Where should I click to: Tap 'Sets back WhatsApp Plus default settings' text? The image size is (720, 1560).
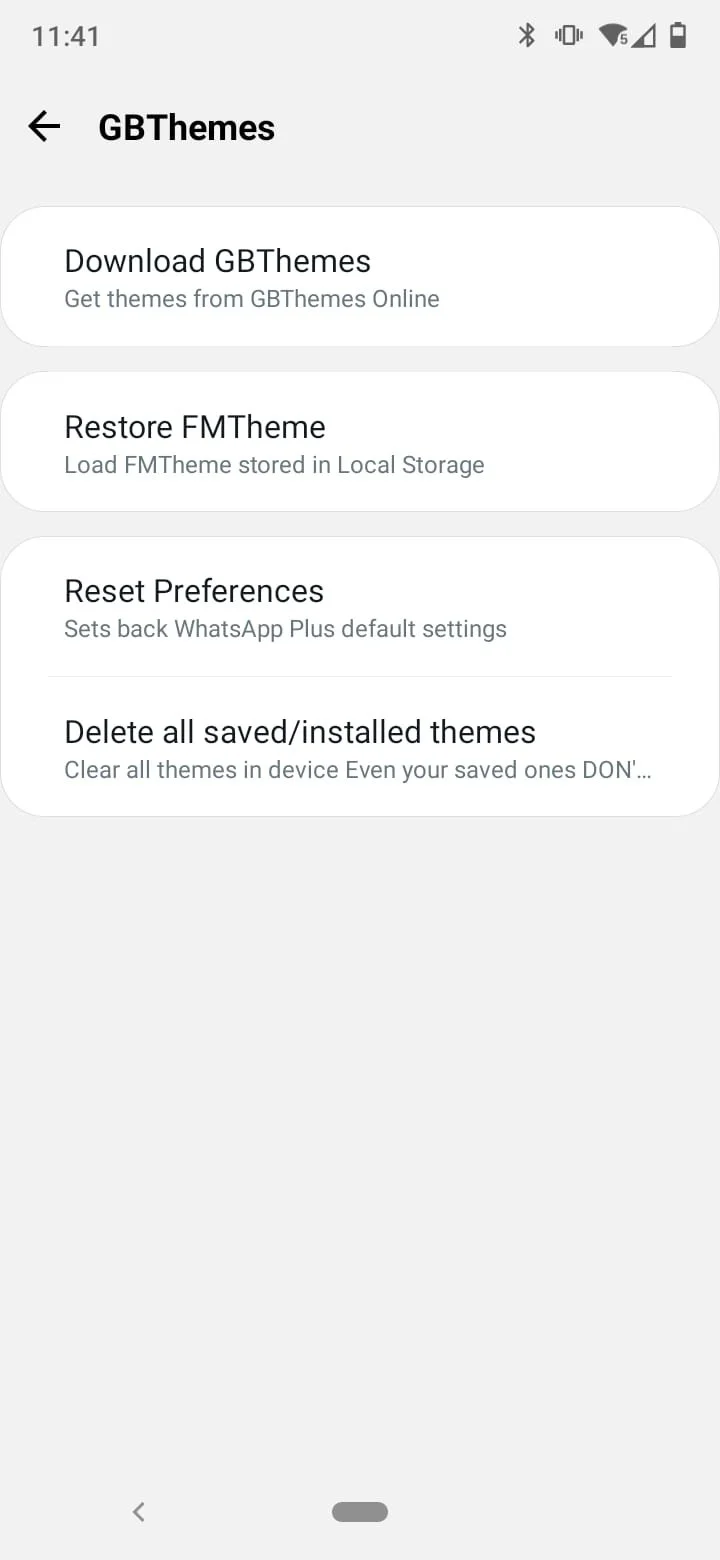(285, 628)
